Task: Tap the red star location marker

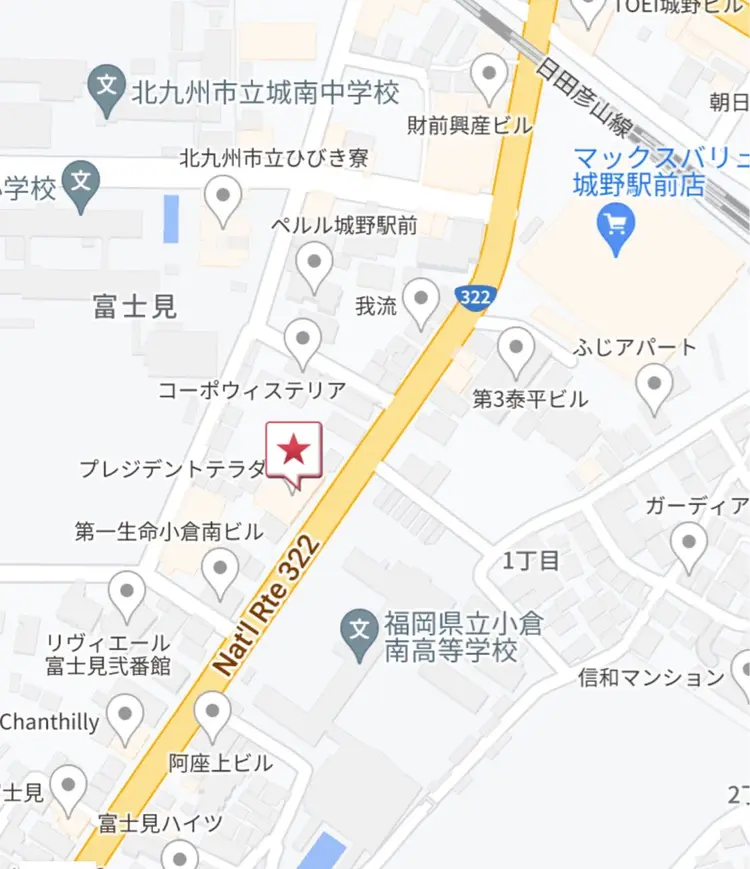Action: [x=293, y=450]
